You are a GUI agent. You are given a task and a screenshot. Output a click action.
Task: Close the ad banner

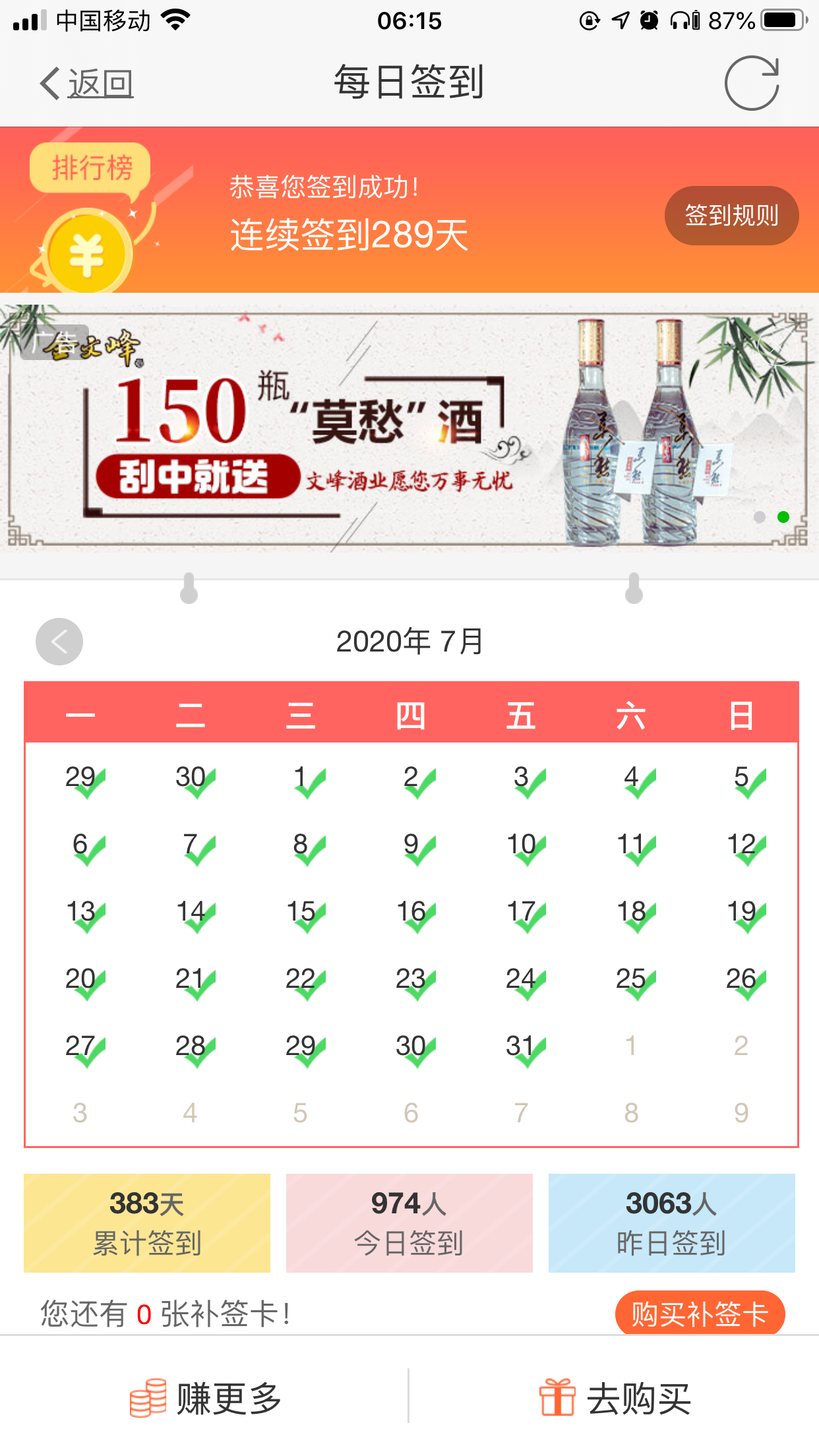[777, 343]
